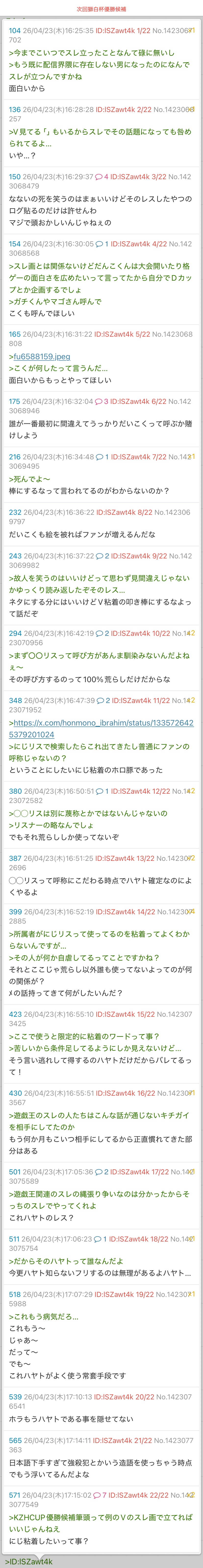Tap the ID:ISZawt4k label on post 136
203x1568 pixels.
point(115,110)
